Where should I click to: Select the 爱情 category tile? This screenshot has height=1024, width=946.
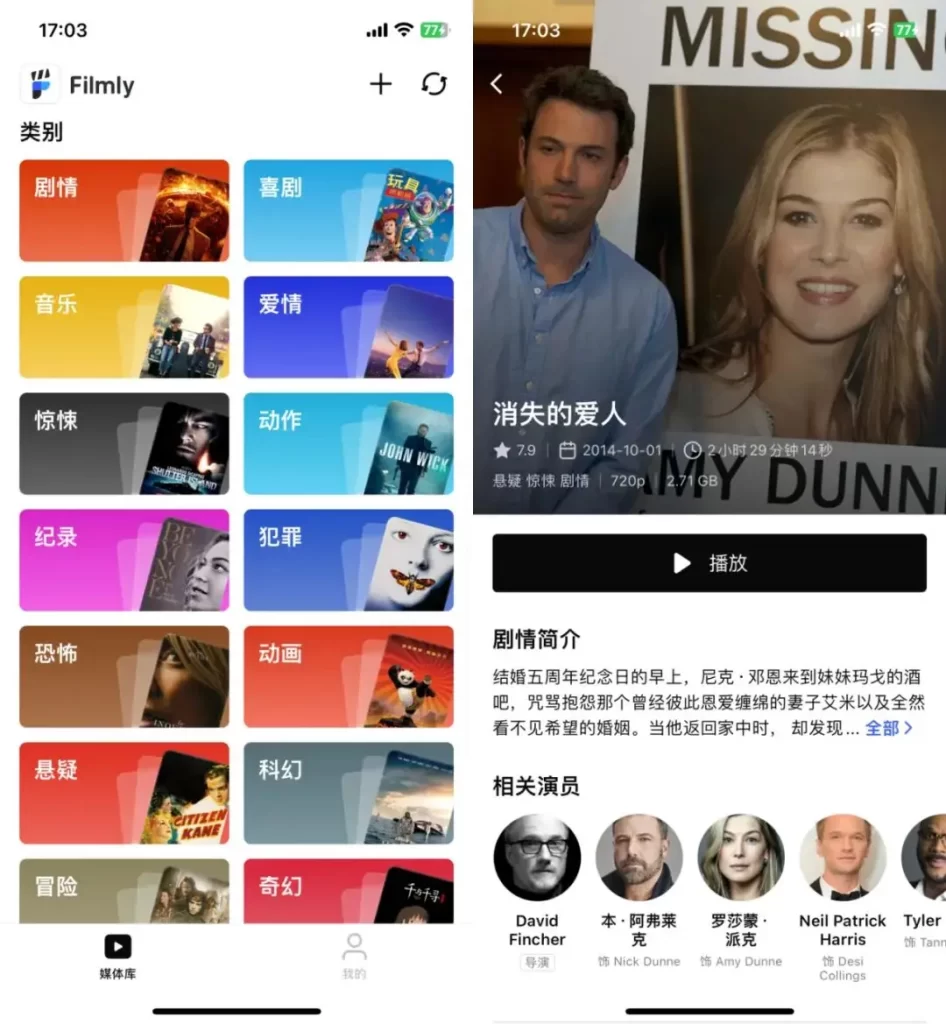tap(348, 327)
